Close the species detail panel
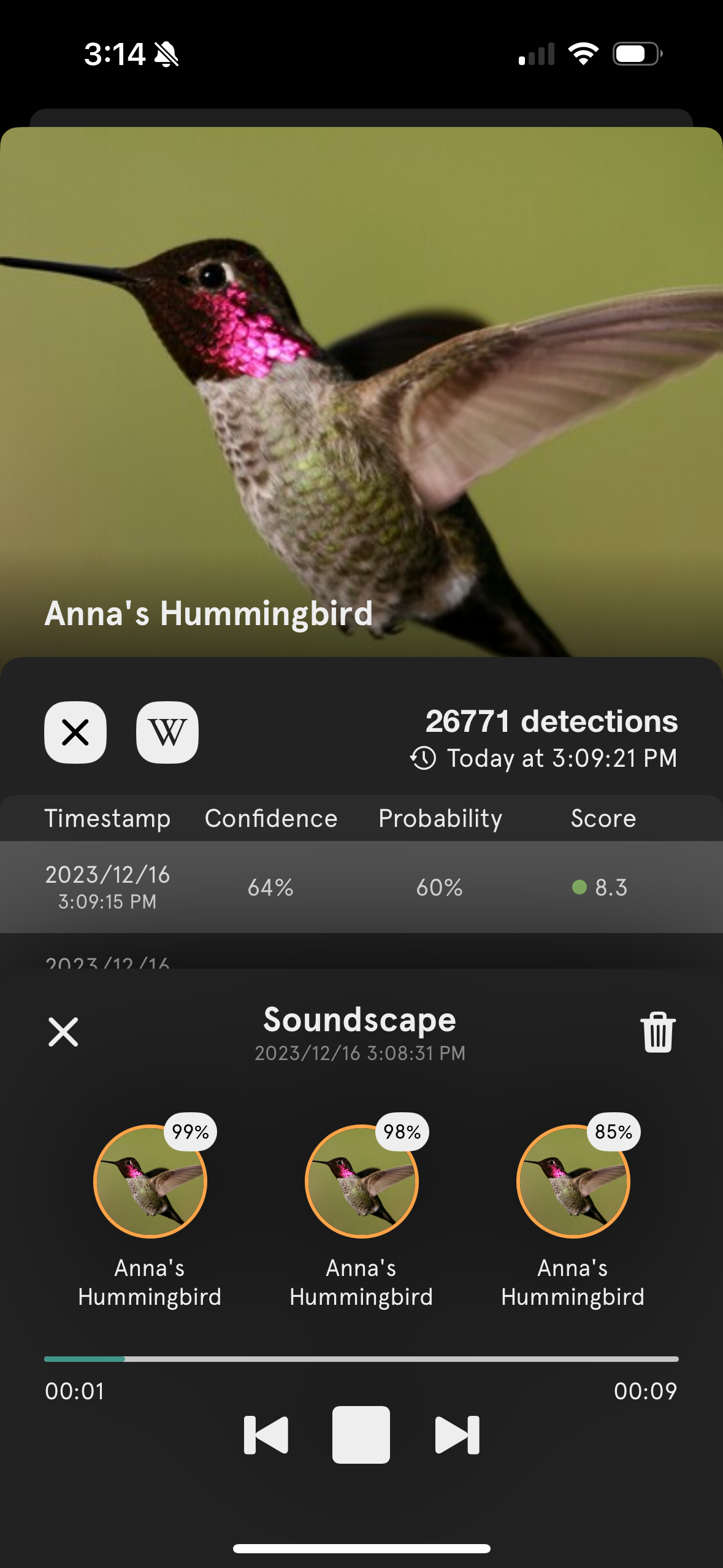The height and width of the screenshot is (1568, 723). click(x=75, y=732)
